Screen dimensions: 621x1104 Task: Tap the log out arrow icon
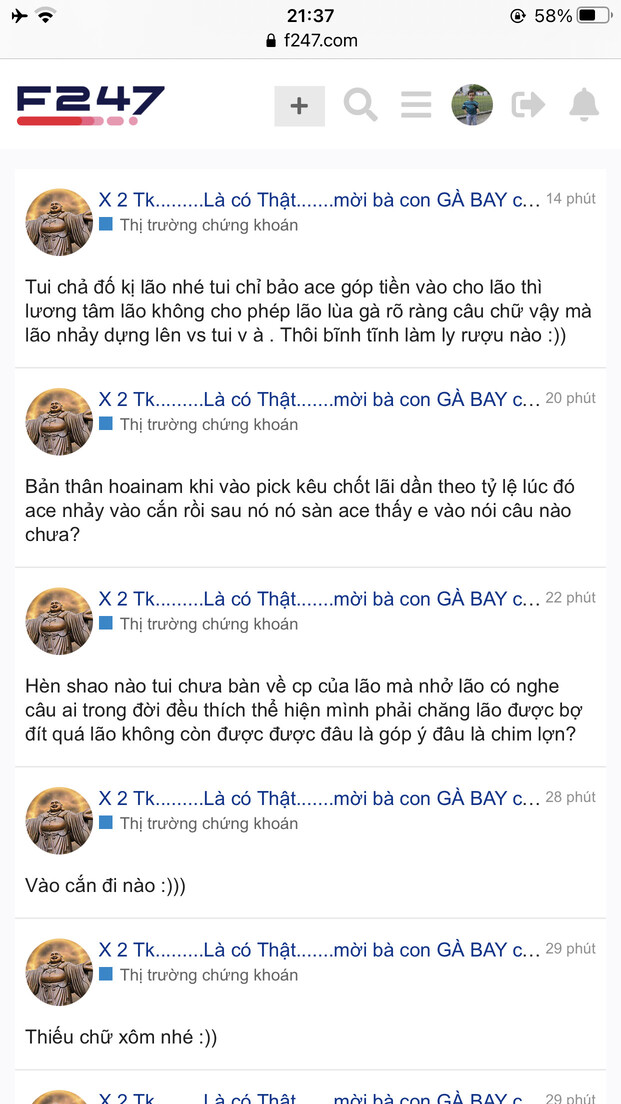[x=528, y=105]
